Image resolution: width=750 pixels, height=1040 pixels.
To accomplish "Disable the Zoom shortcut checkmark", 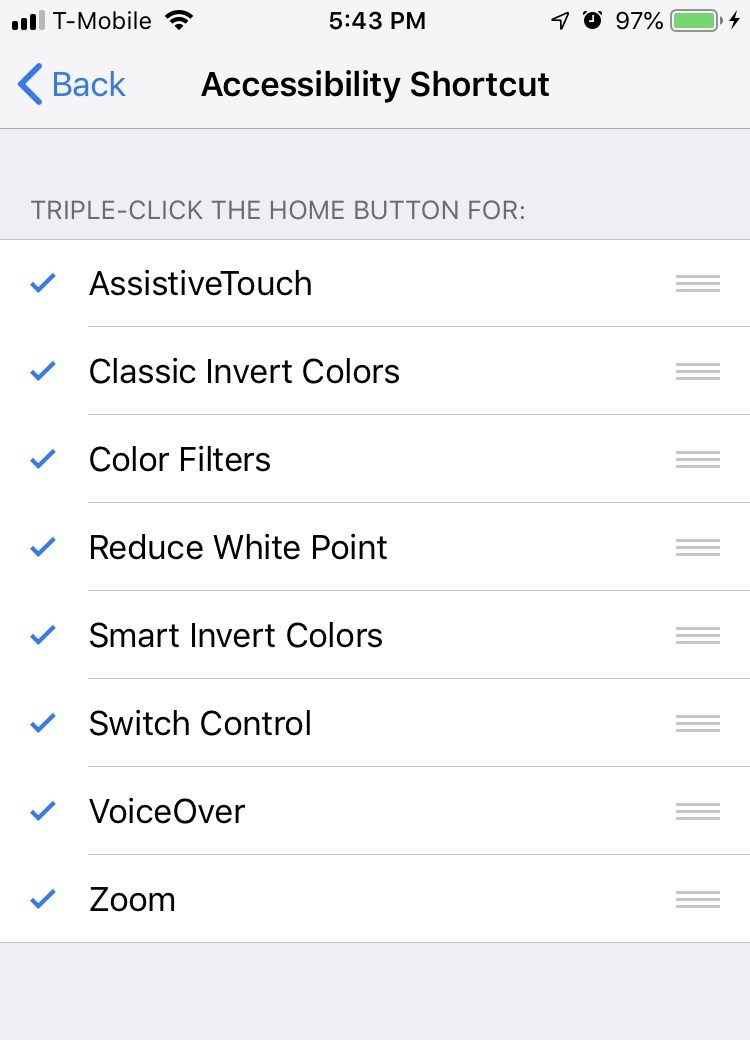I will pos(42,899).
